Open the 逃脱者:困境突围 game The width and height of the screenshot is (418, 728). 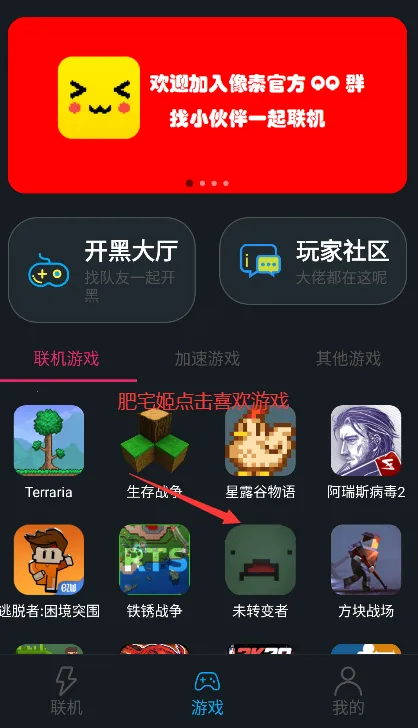(49, 572)
